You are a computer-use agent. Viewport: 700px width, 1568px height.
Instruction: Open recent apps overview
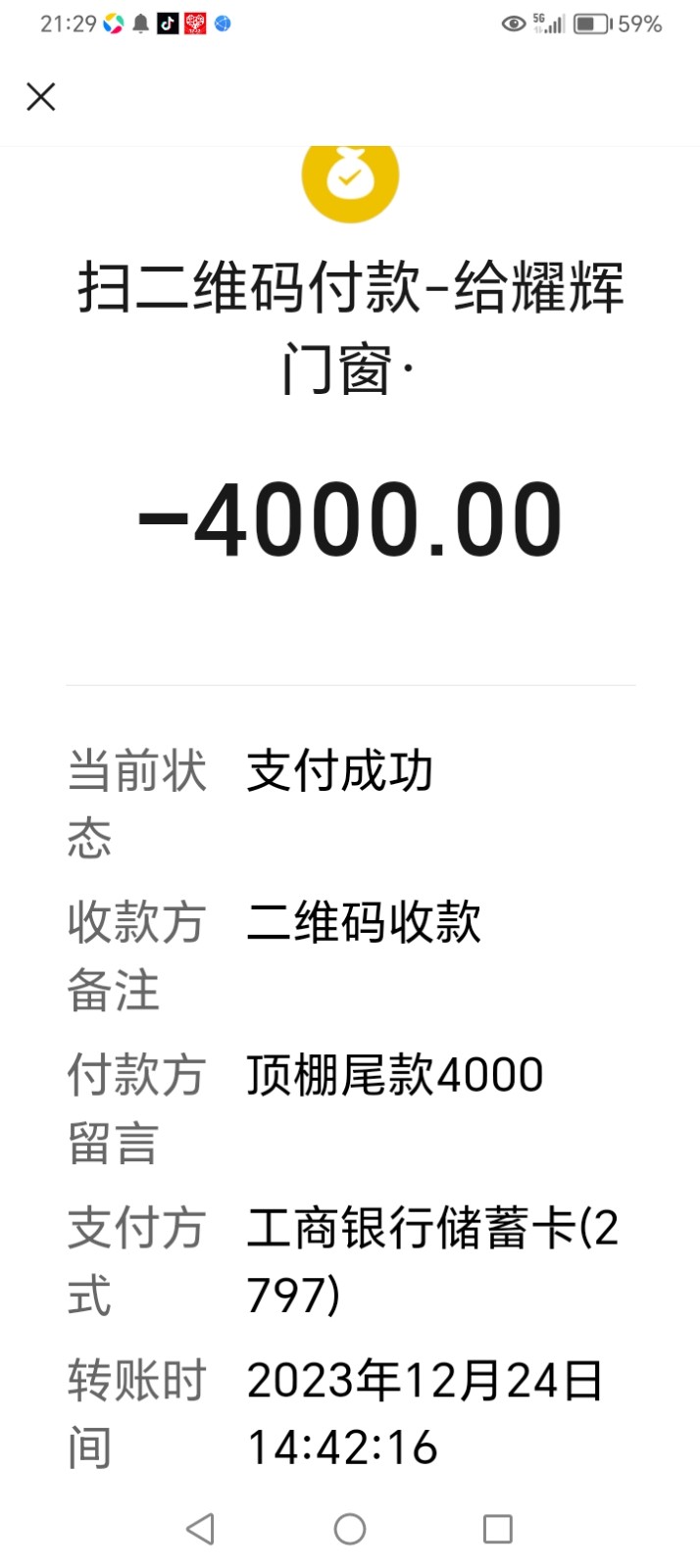(498, 1528)
